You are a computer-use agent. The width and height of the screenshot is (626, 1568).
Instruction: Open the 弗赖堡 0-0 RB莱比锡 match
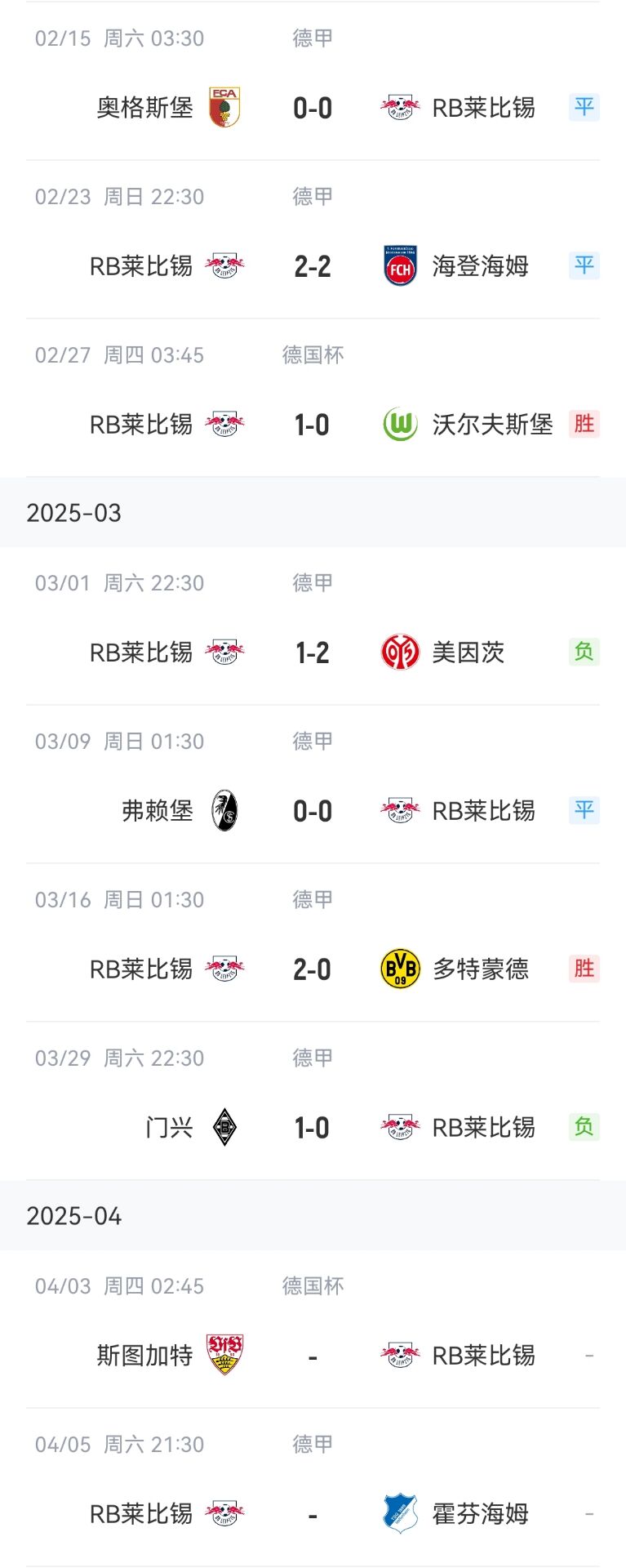tap(313, 811)
